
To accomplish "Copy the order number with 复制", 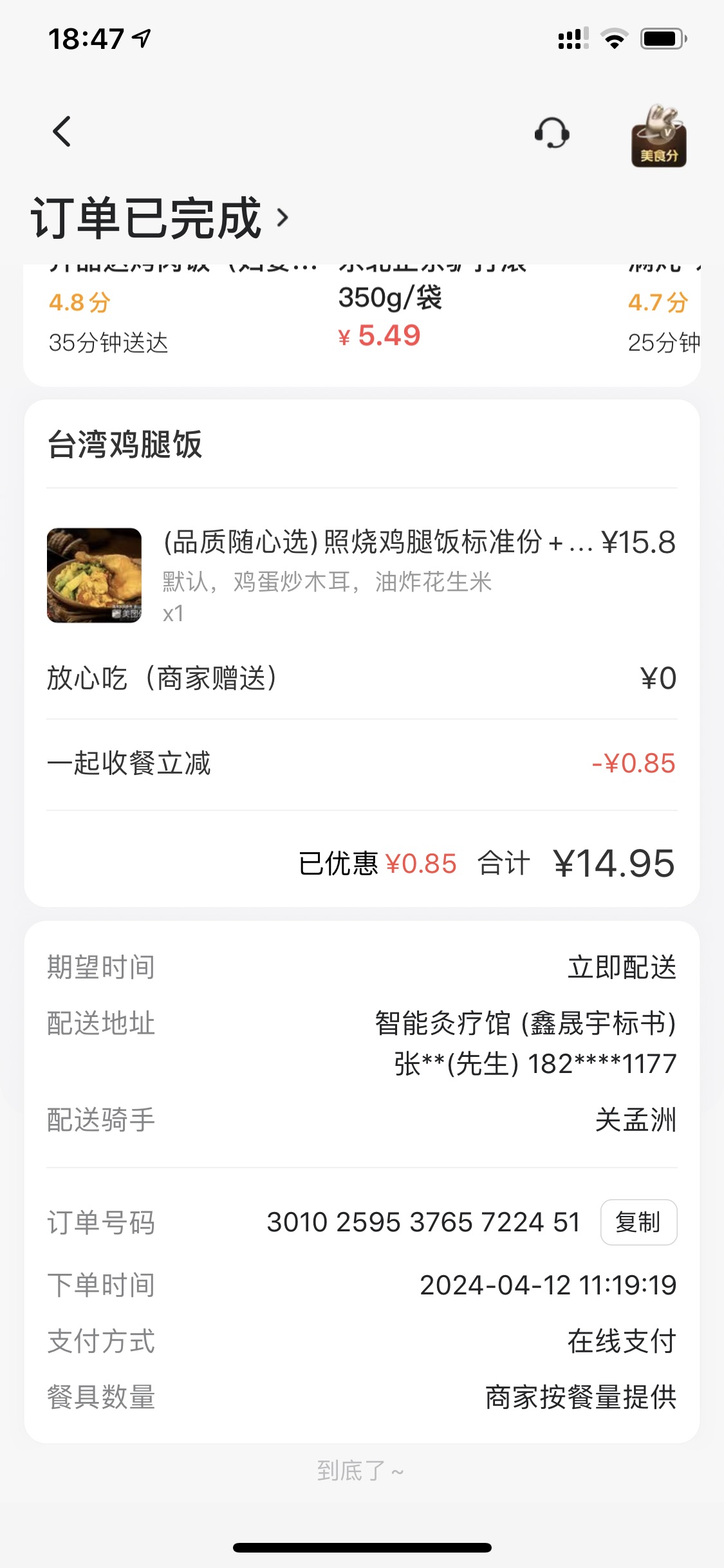I will click(638, 1222).
